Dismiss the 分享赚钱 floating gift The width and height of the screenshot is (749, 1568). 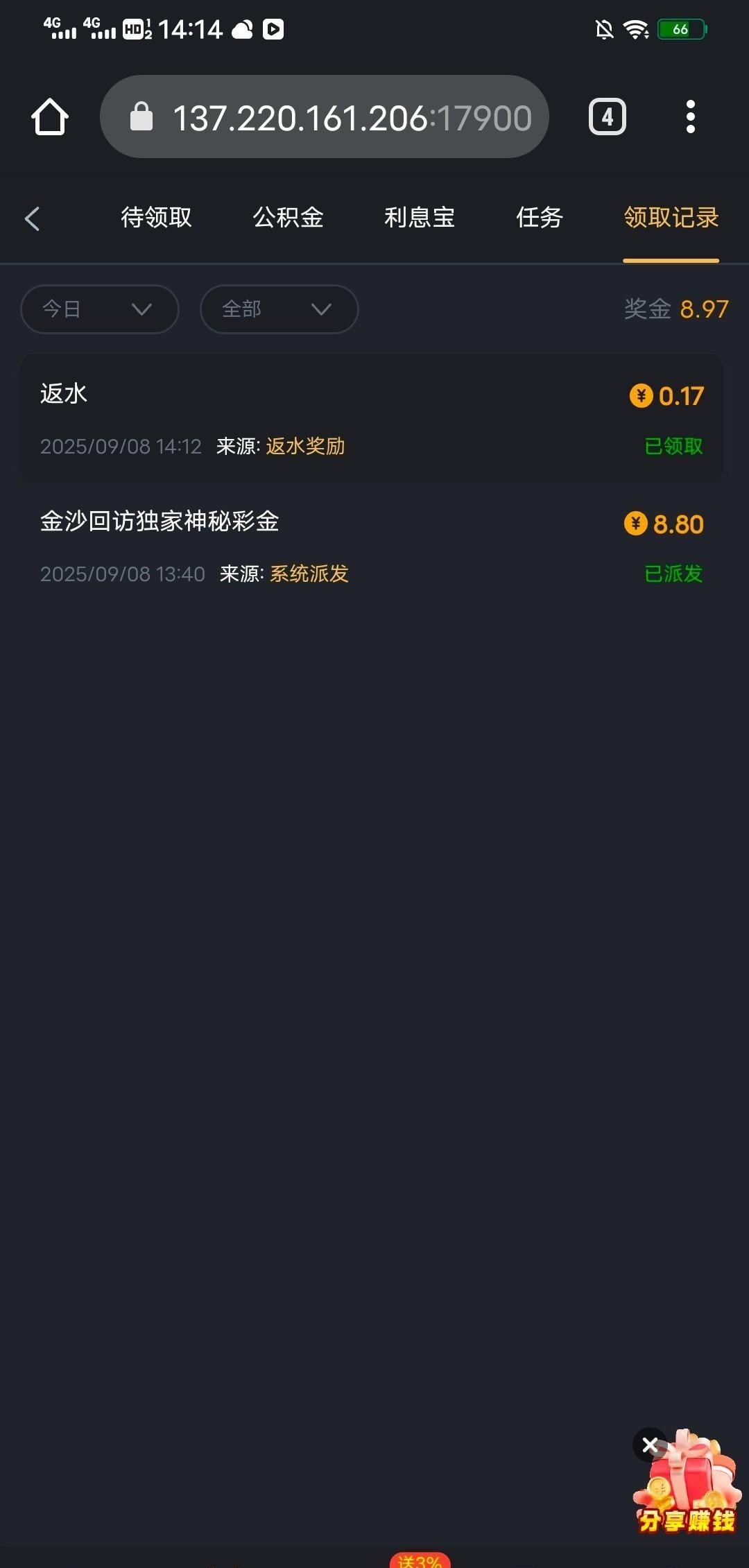[x=650, y=1445]
